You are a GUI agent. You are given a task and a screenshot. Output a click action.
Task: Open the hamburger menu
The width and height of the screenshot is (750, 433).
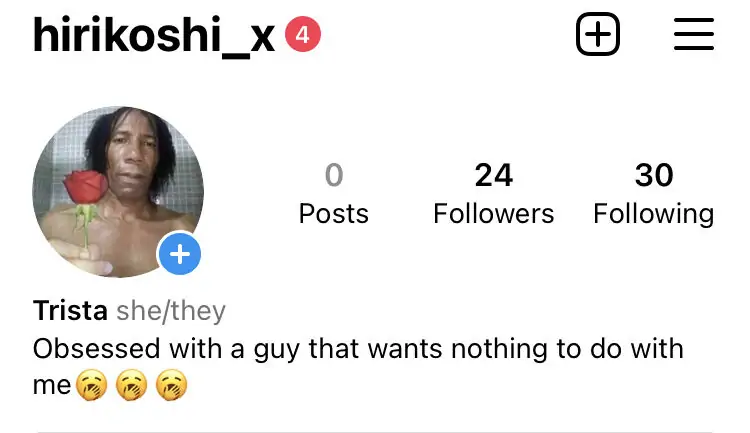click(x=693, y=36)
